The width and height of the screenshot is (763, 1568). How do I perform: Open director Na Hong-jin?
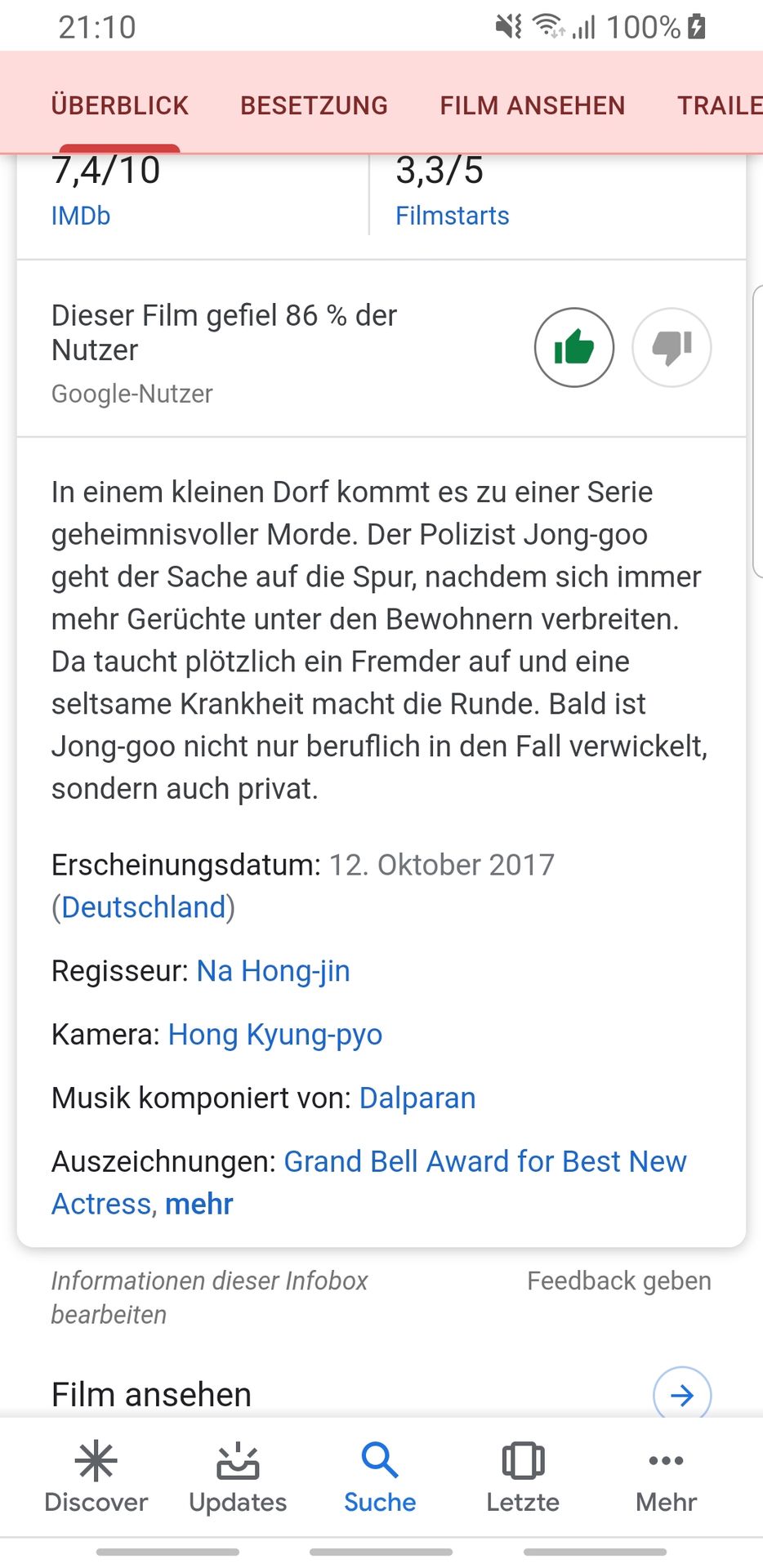(x=274, y=971)
